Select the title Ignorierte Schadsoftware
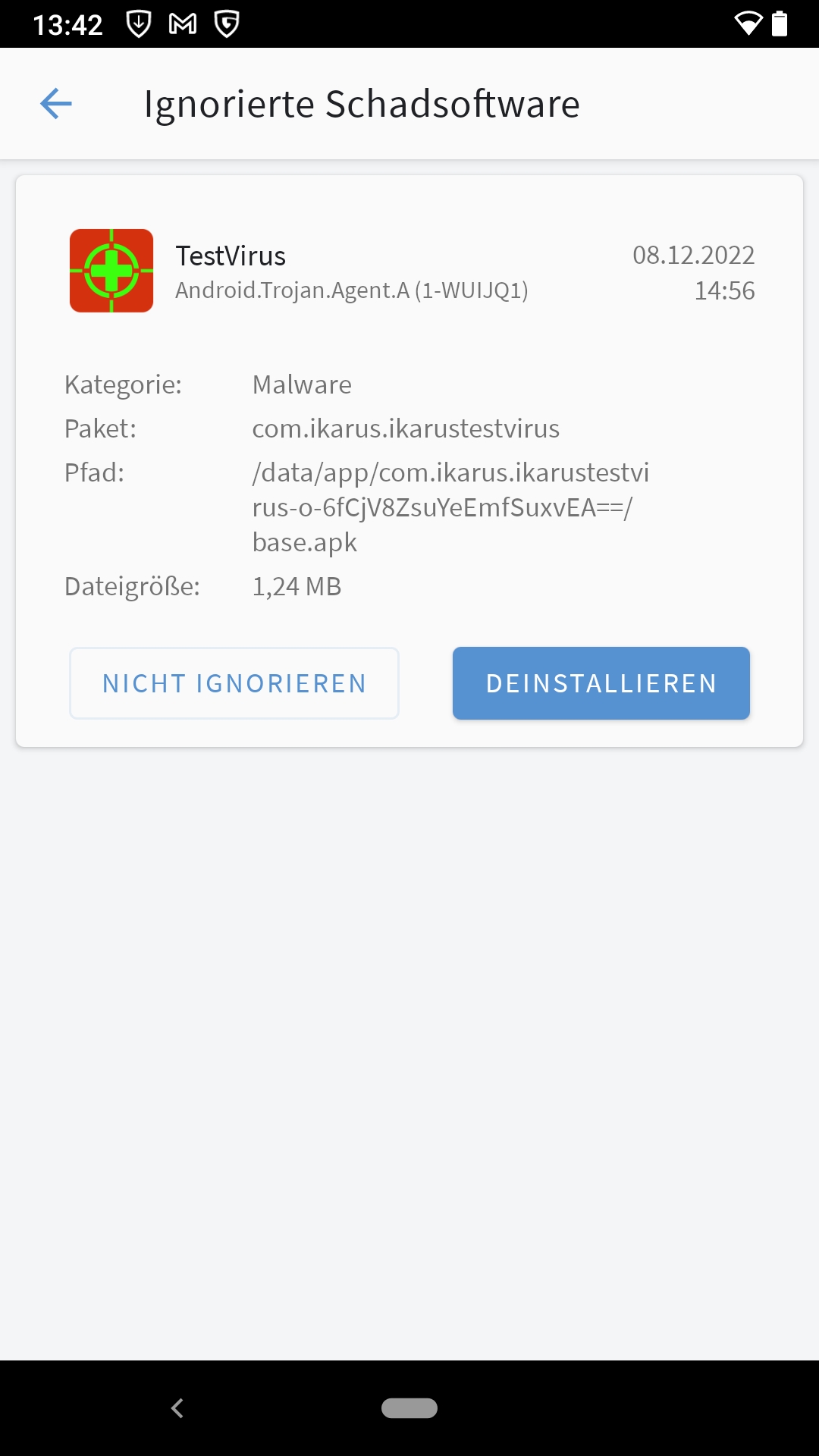819x1456 pixels. point(362,104)
